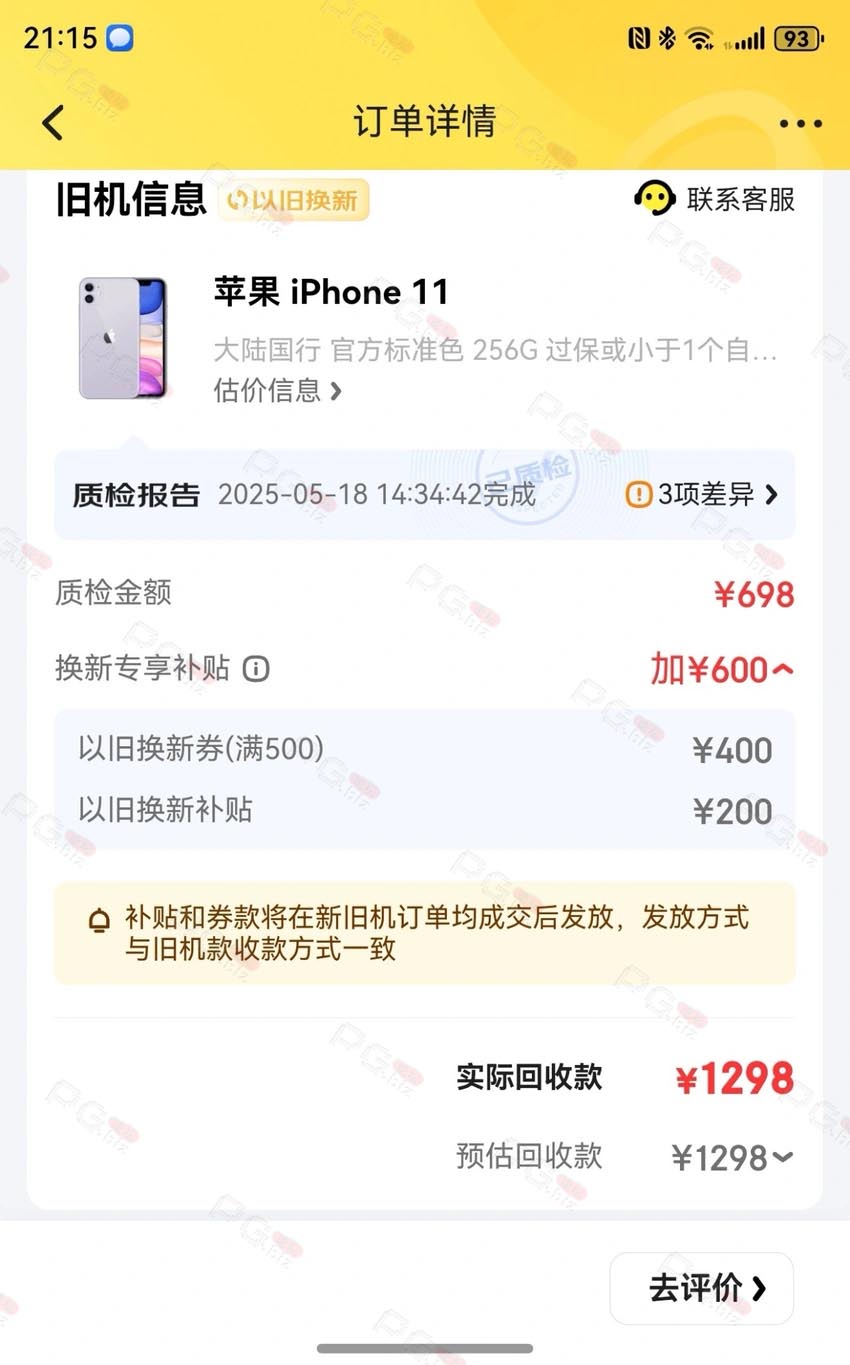
Task: Open the three-dot overflow menu
Action: click(800, 124)
